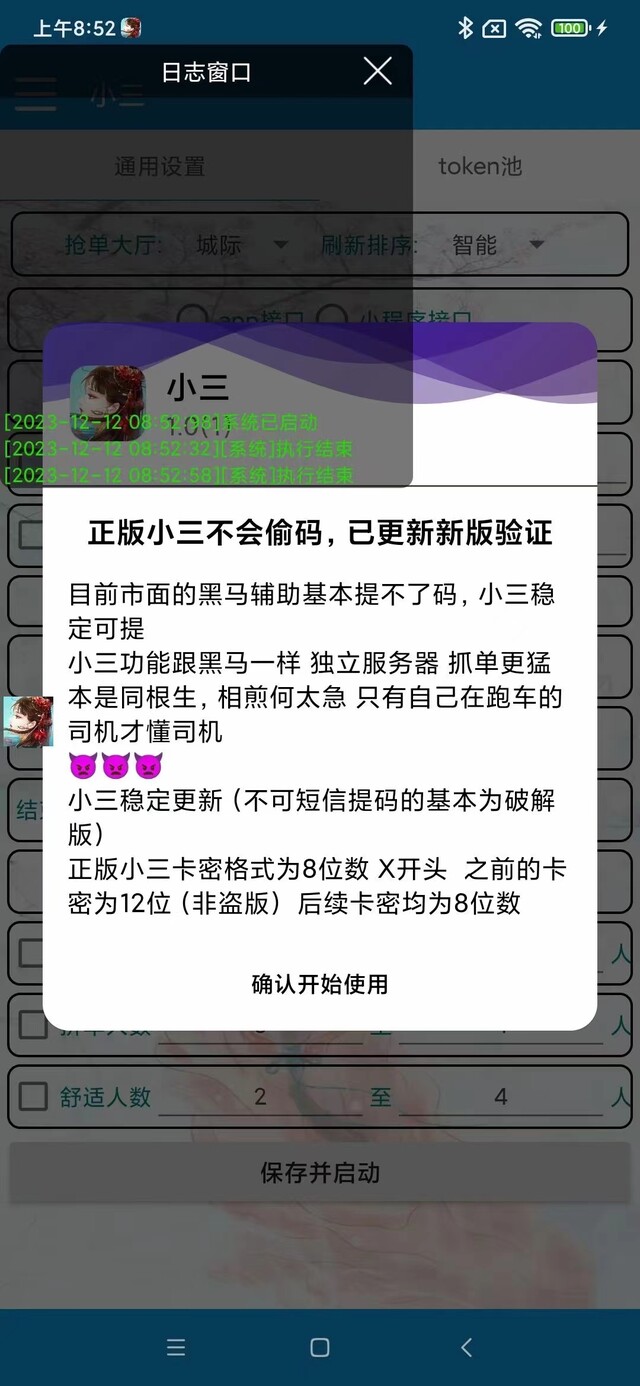Screen dimensions: 640x1386
Task: Tap the floating avatar icon at left edge
Action: (27, 721)
